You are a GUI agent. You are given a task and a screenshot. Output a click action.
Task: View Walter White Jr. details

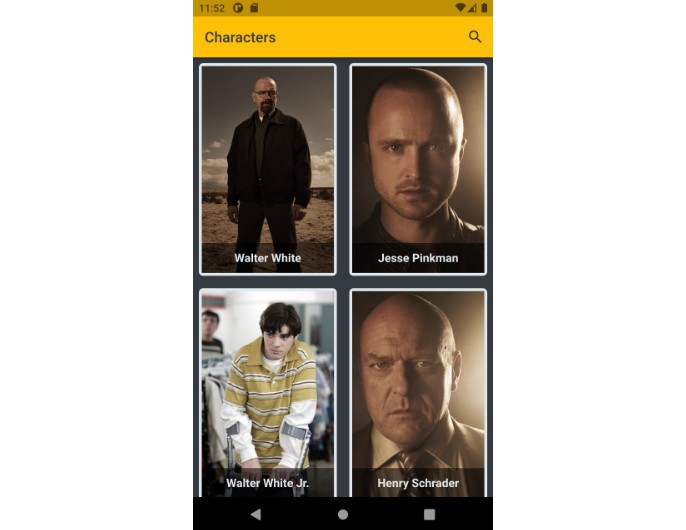pos(268,393)
